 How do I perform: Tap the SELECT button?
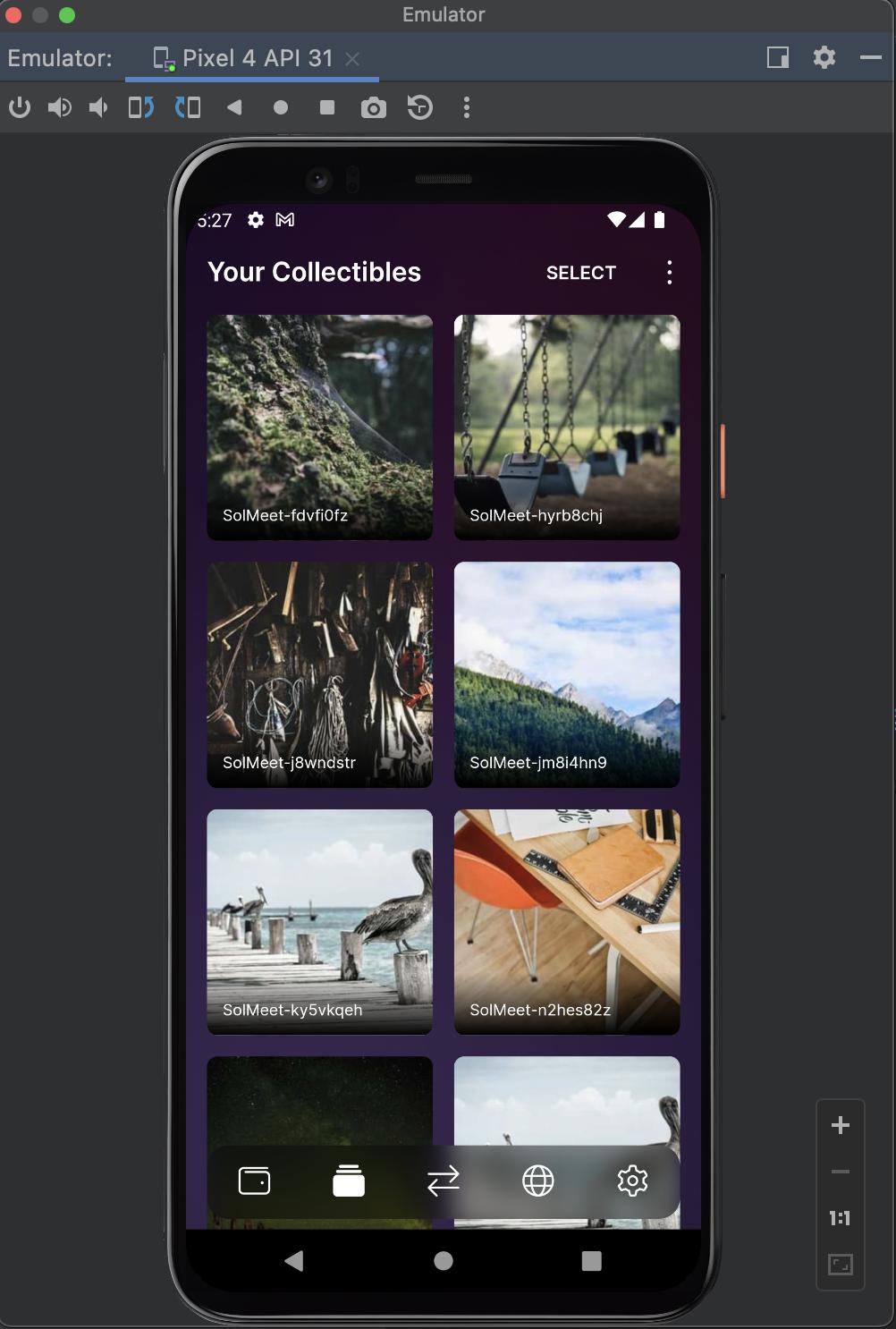tap(580, 273)
